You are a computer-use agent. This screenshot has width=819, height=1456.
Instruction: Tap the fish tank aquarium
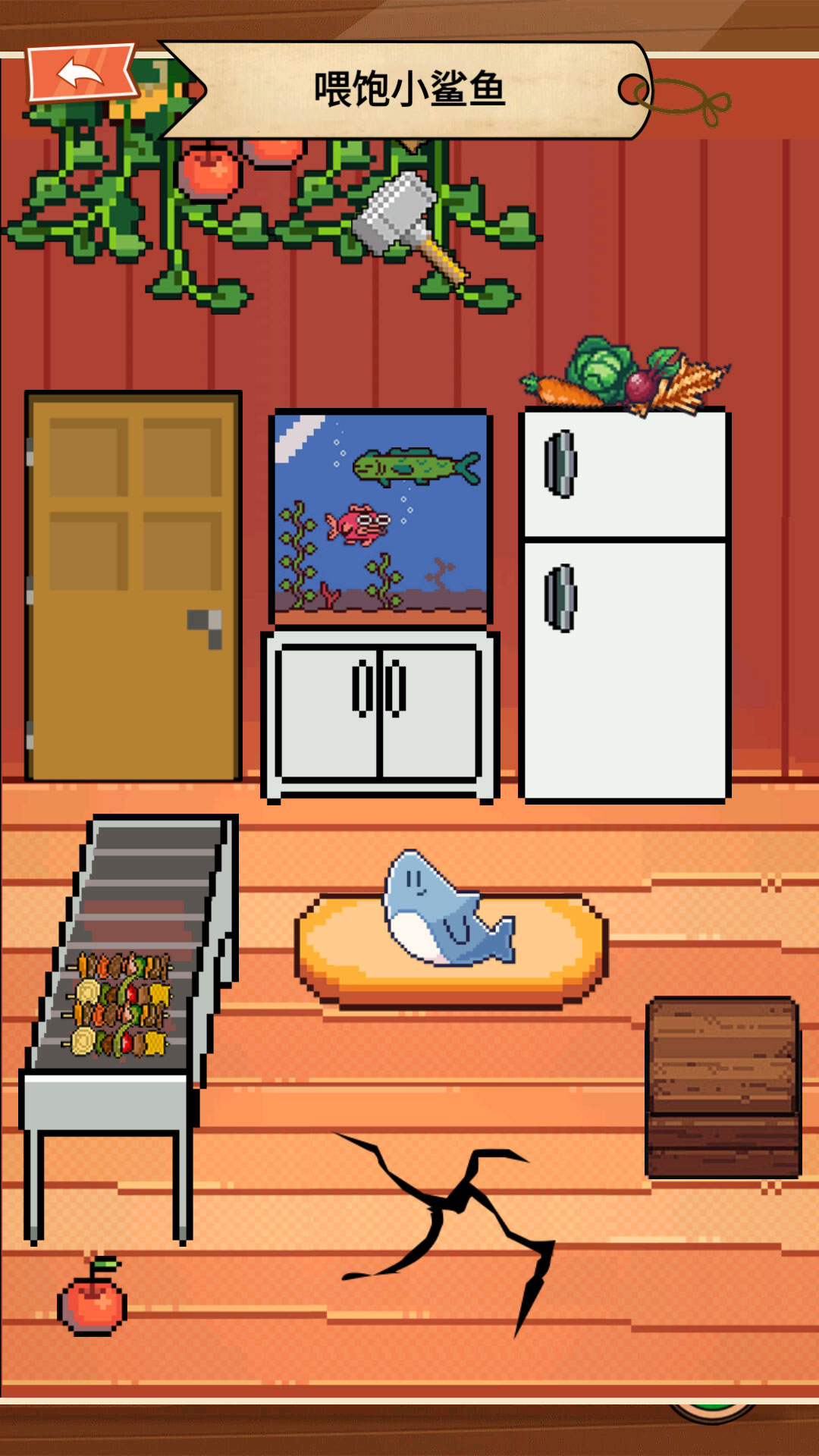click(x=381, y=516)
